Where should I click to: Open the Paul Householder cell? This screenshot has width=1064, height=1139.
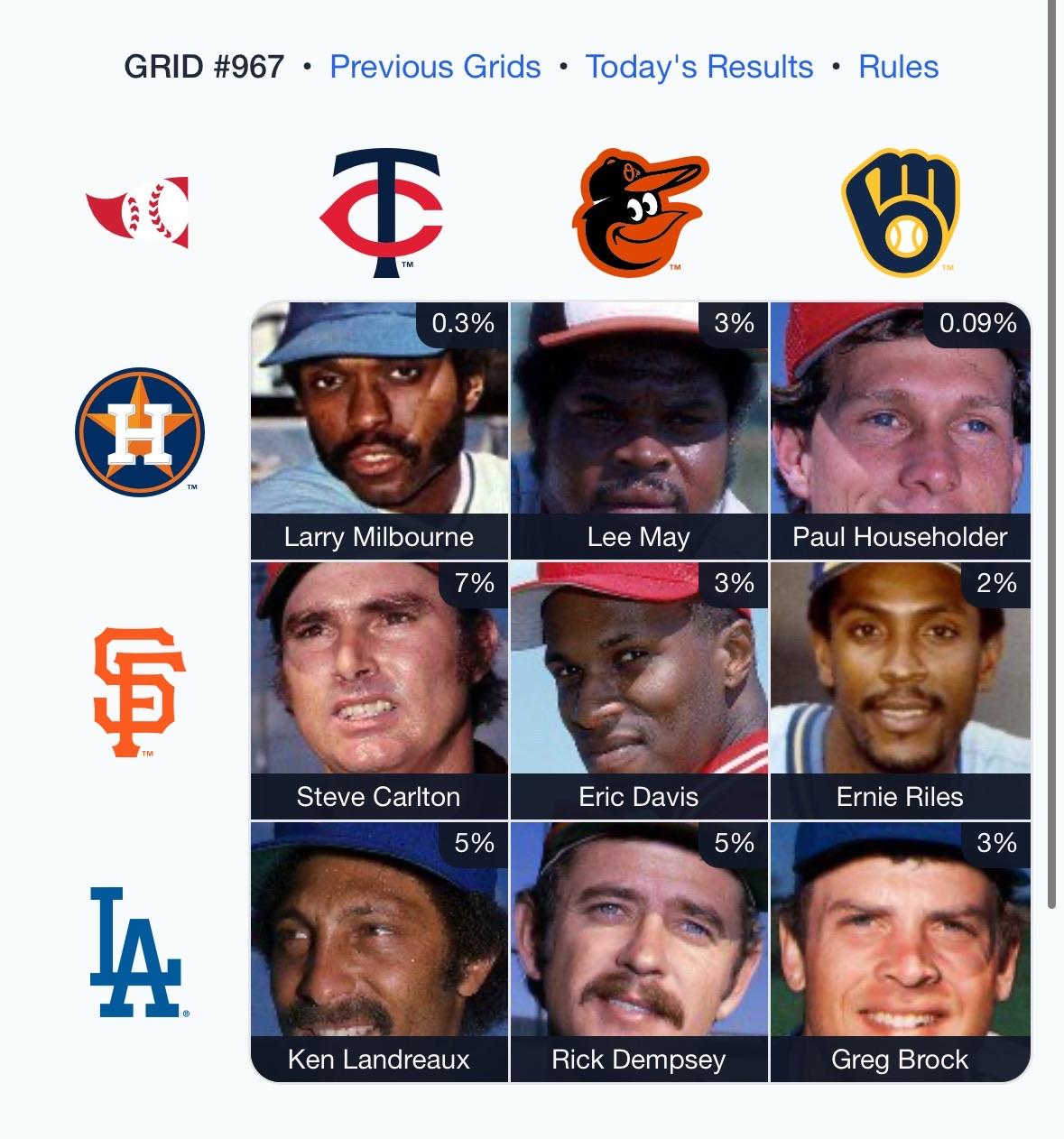[x=900, y=431]
